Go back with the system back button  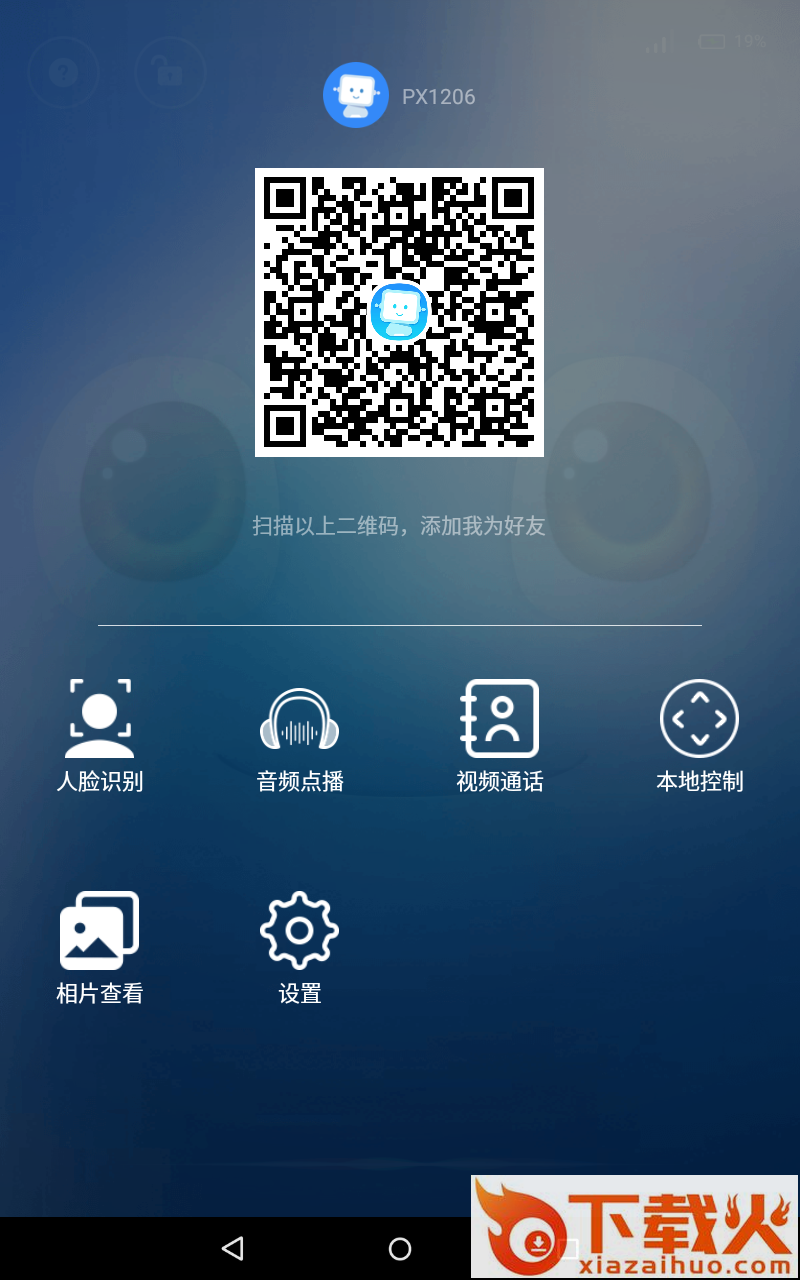click(x=233, y=1248)
